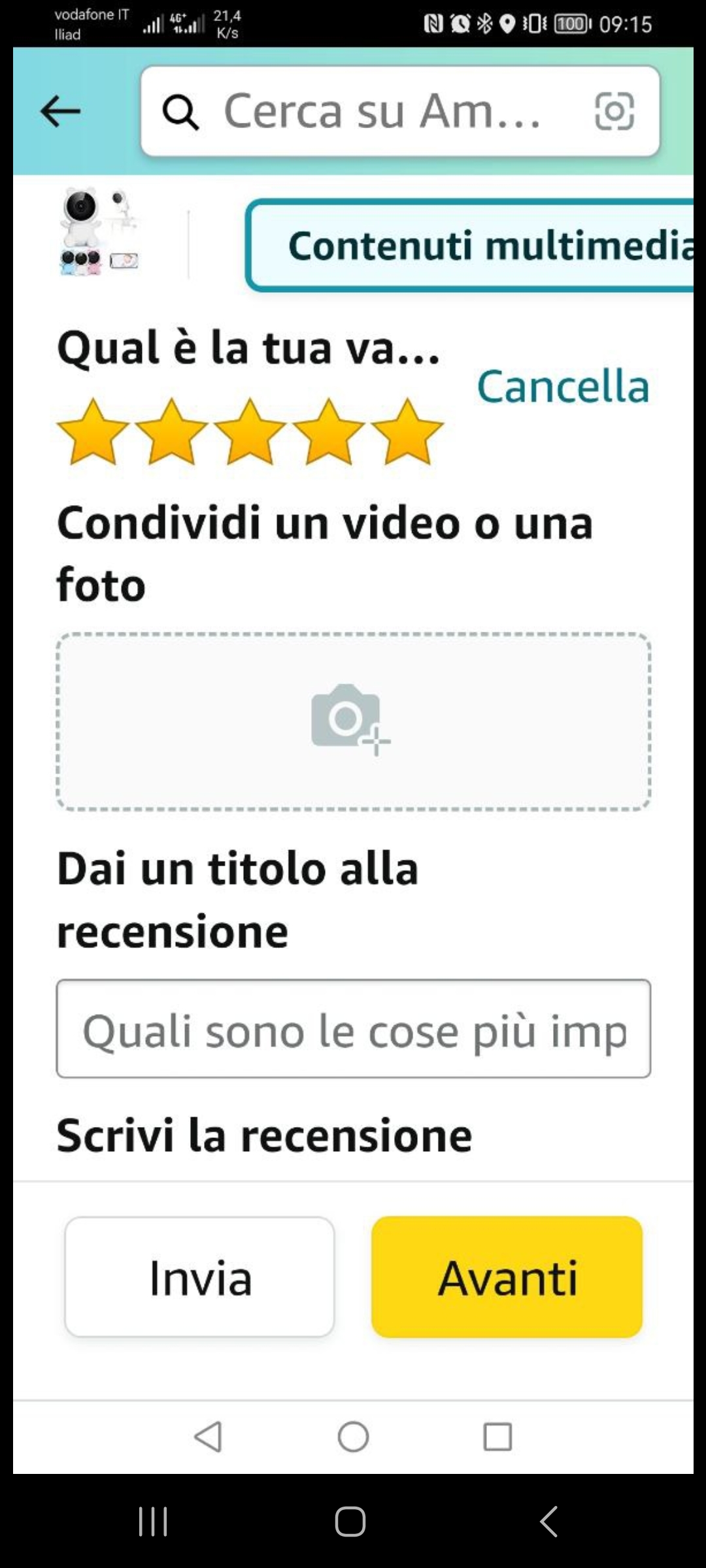This screenshot has height=1568, width=706.
Task: Tap the Contenuti multimediali button
Action: pyautogui.click(x=471, y=246)
